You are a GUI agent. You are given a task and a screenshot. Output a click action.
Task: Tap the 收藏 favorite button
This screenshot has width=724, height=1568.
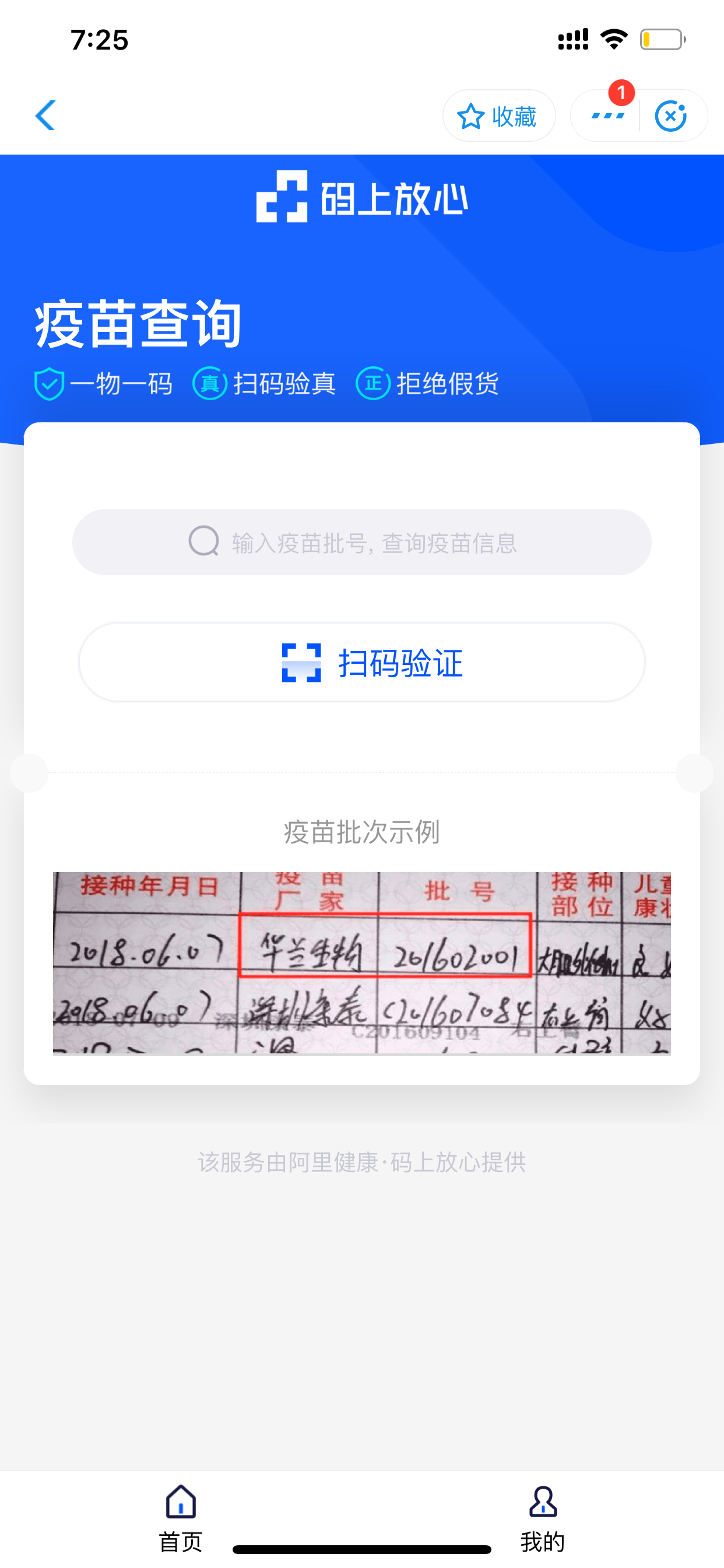[x=499, y=116]
